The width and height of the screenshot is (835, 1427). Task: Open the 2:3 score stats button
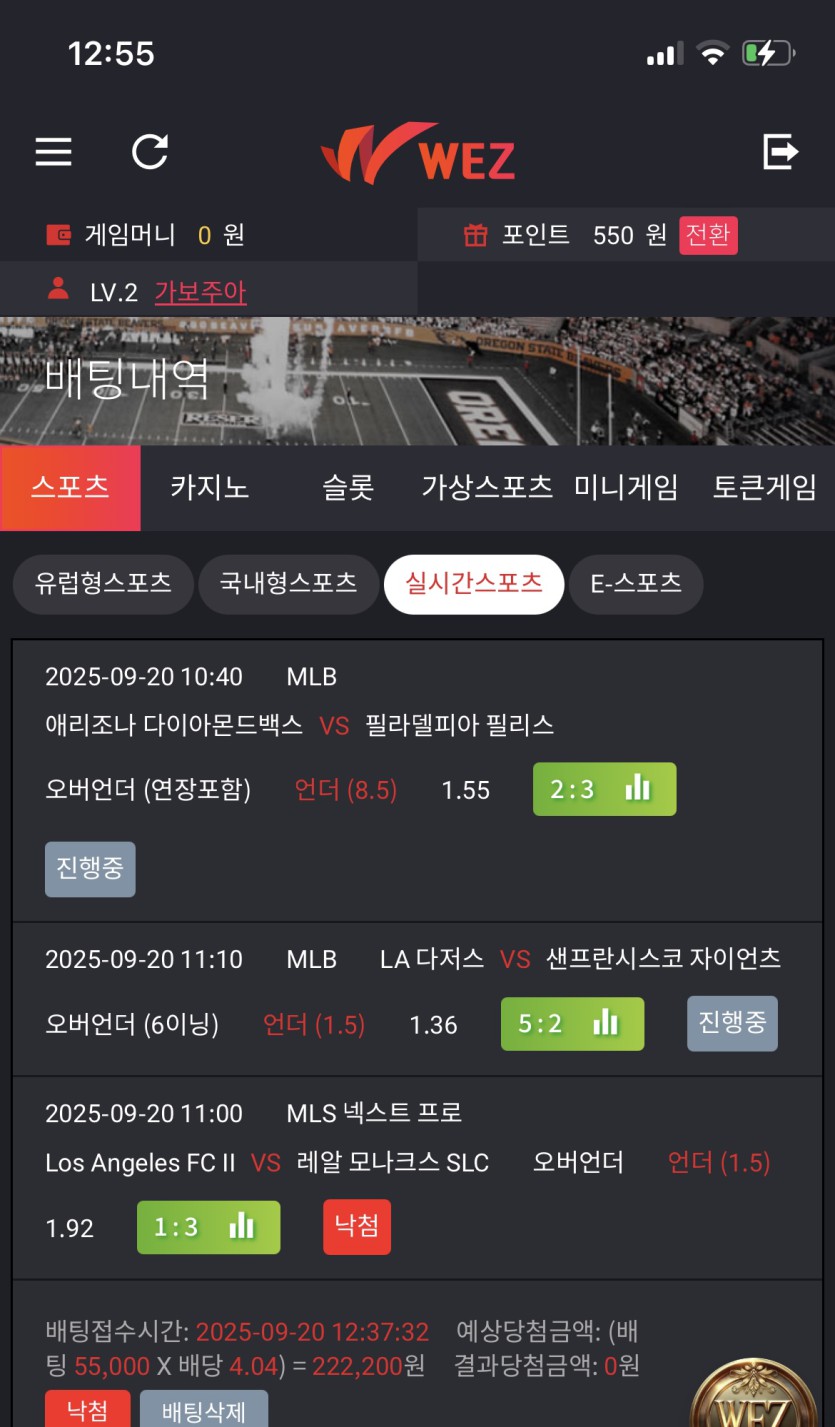(x=604, y=789)
